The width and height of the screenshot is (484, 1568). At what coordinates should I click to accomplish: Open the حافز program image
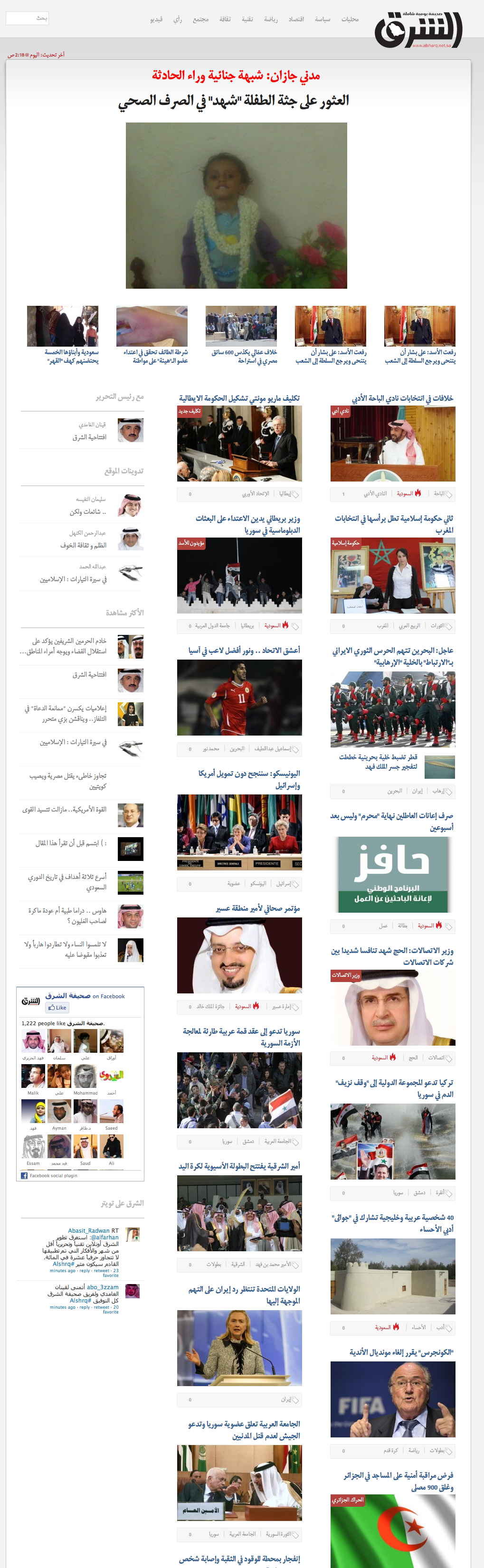coord(393,874)
